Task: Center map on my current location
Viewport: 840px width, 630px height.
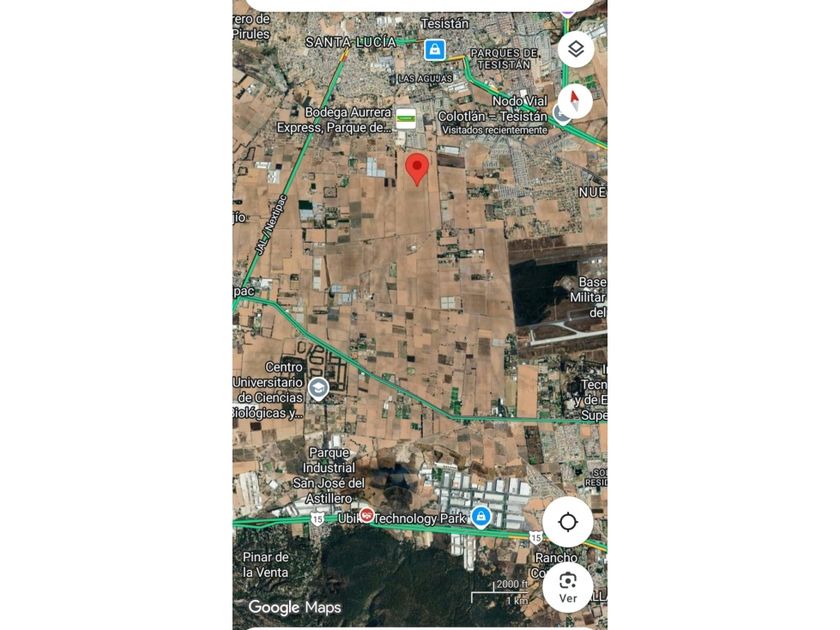Action: pyautogui.click(x=568, y=522)
